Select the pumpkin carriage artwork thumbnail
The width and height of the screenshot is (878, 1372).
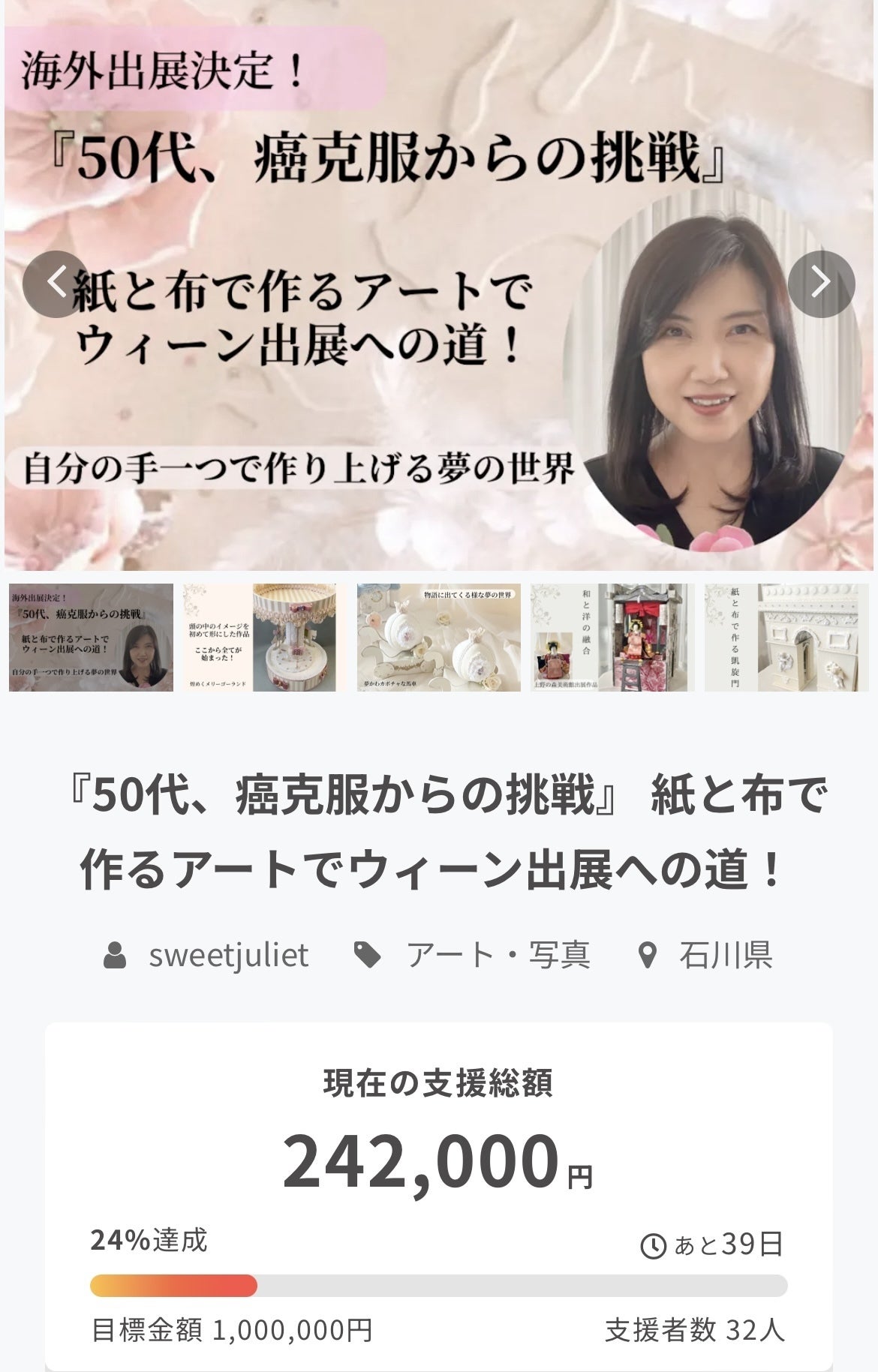pos(438,638)
